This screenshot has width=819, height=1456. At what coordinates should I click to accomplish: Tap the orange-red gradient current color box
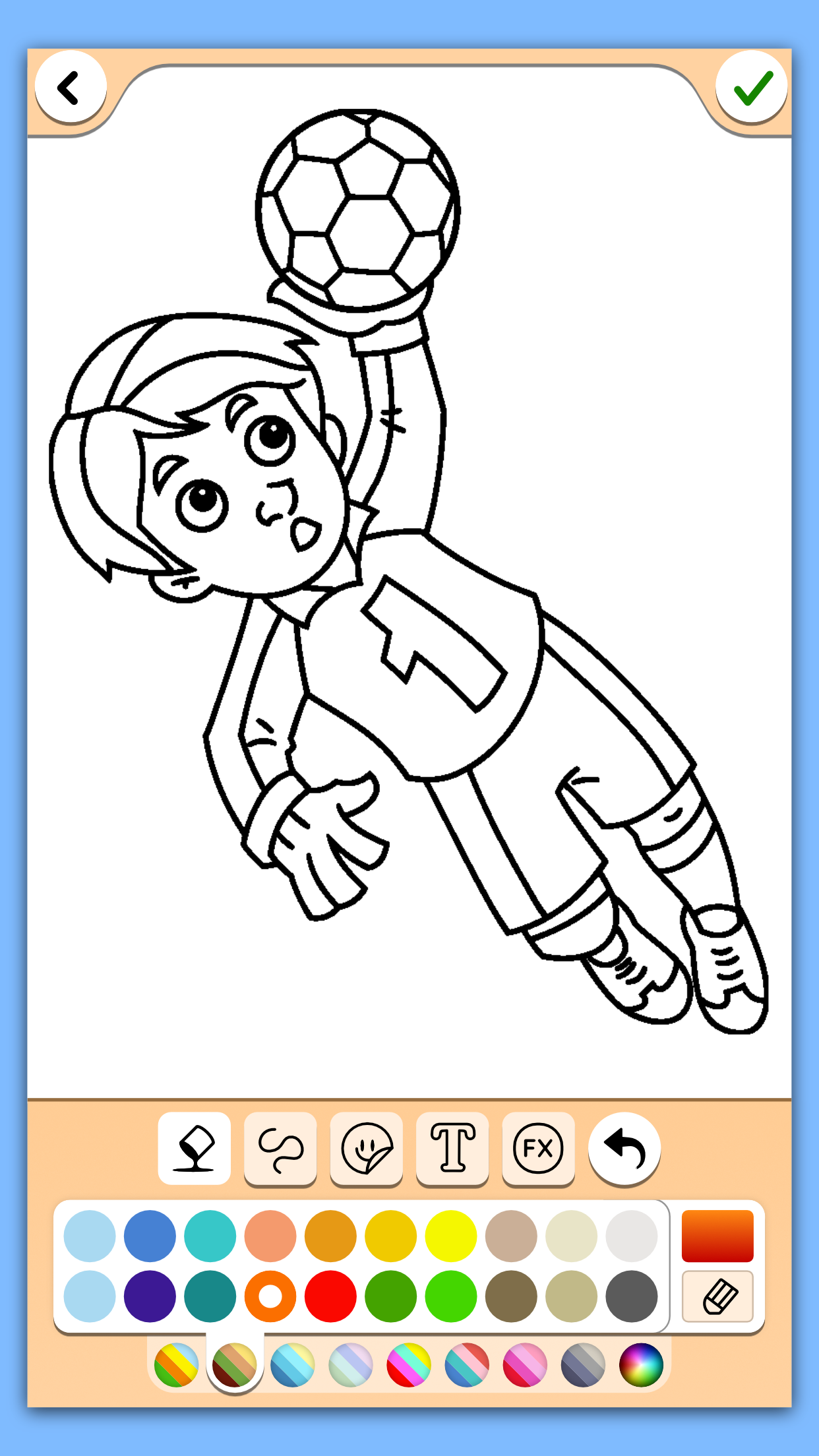(x=717, y=1236)
